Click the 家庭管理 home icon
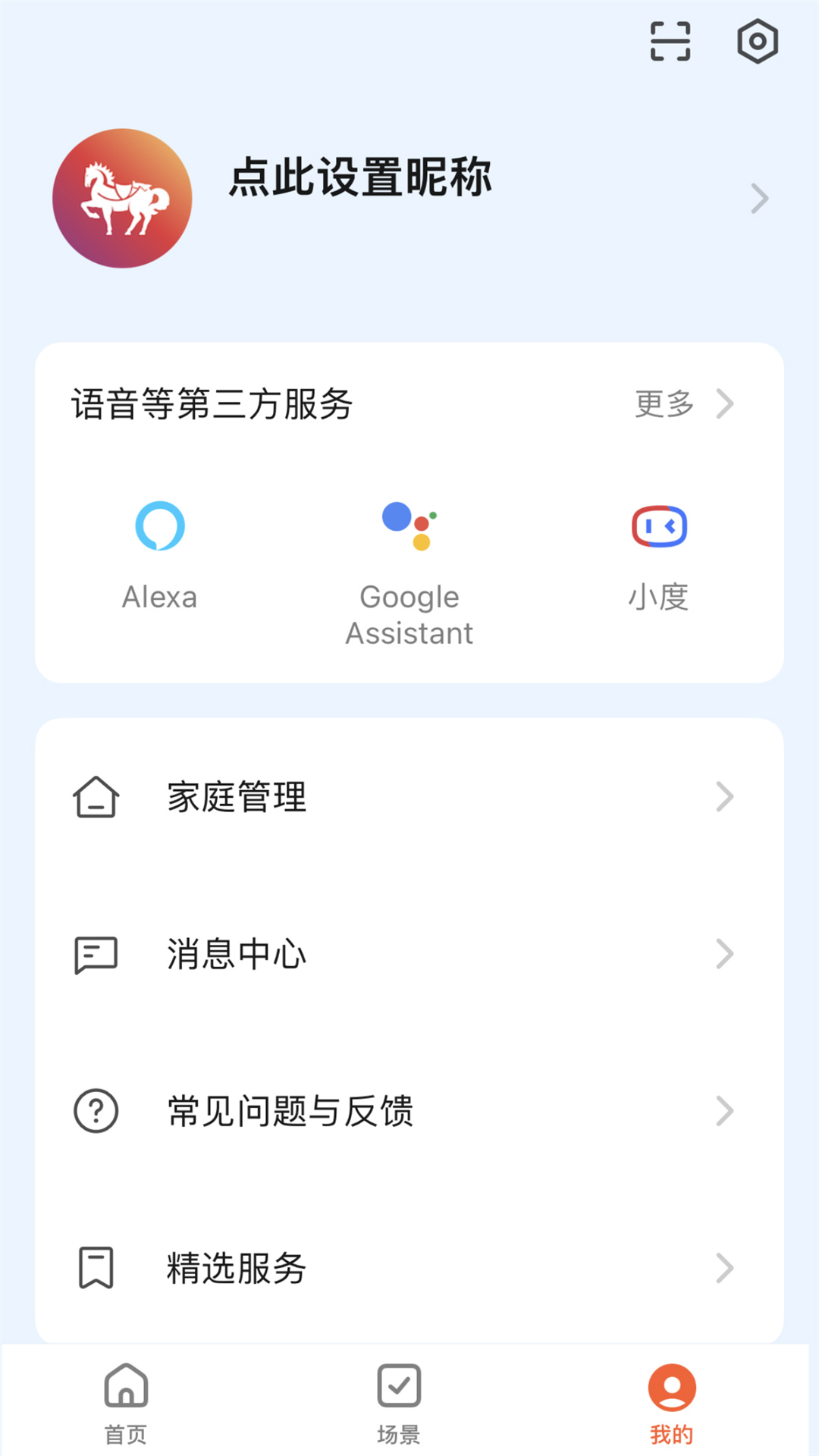819x1456 pixels. 96,797
